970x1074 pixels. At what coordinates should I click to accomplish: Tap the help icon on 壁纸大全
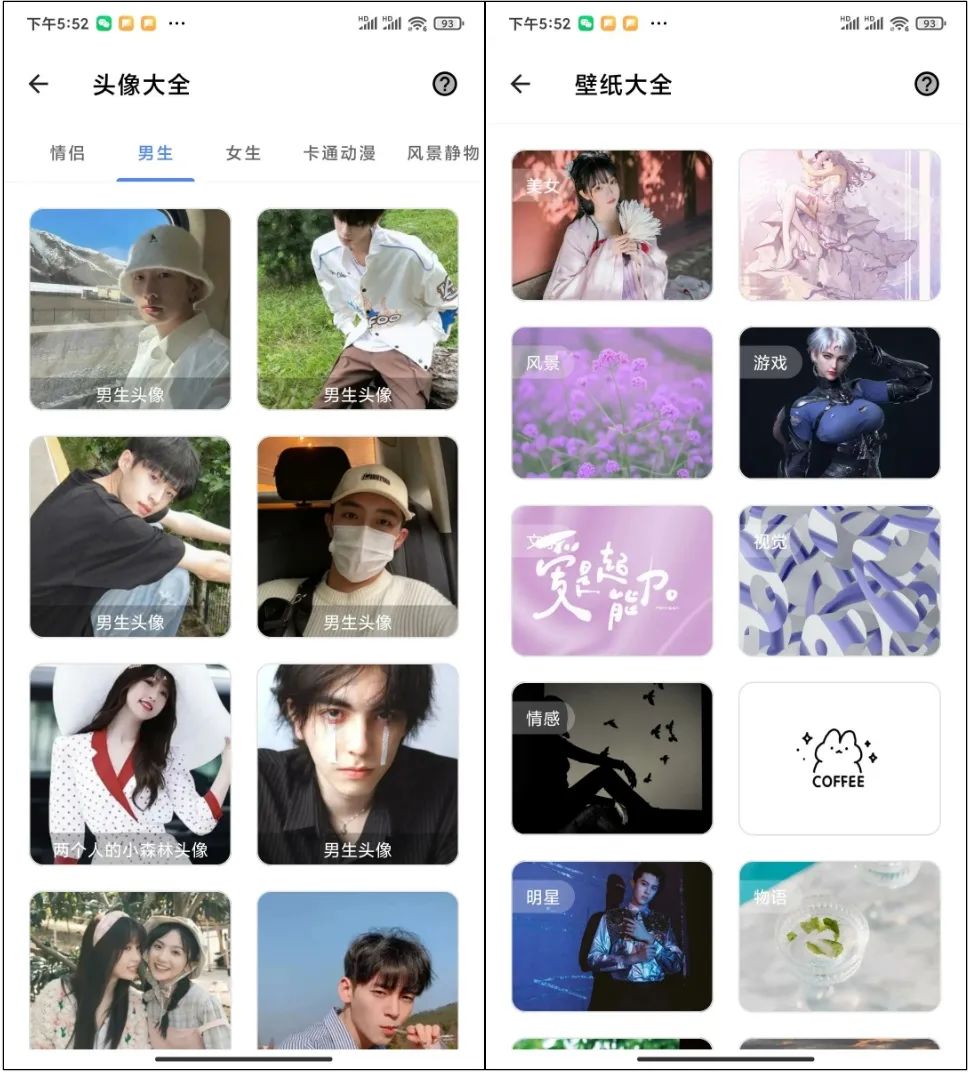[x=927, y=85]
